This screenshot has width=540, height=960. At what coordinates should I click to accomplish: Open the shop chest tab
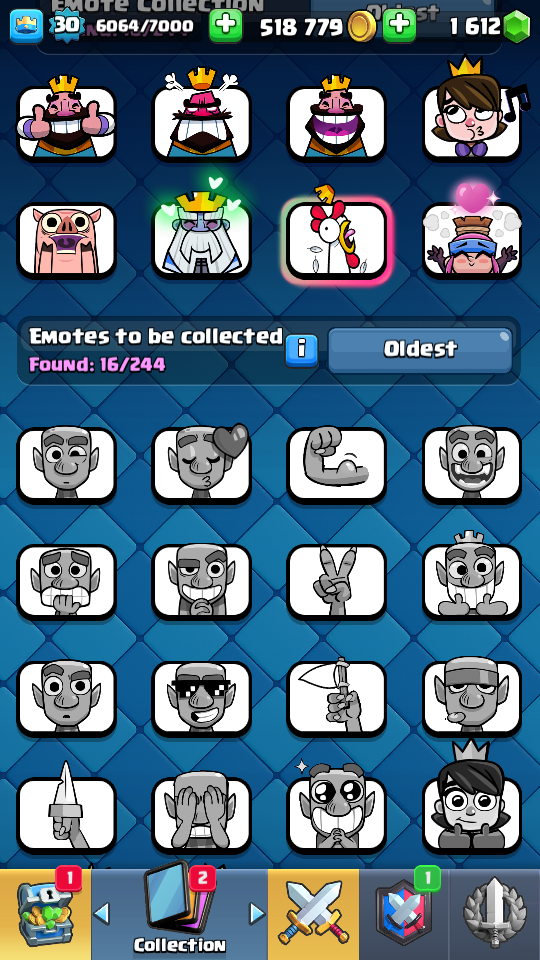click(x=45, y=914)
